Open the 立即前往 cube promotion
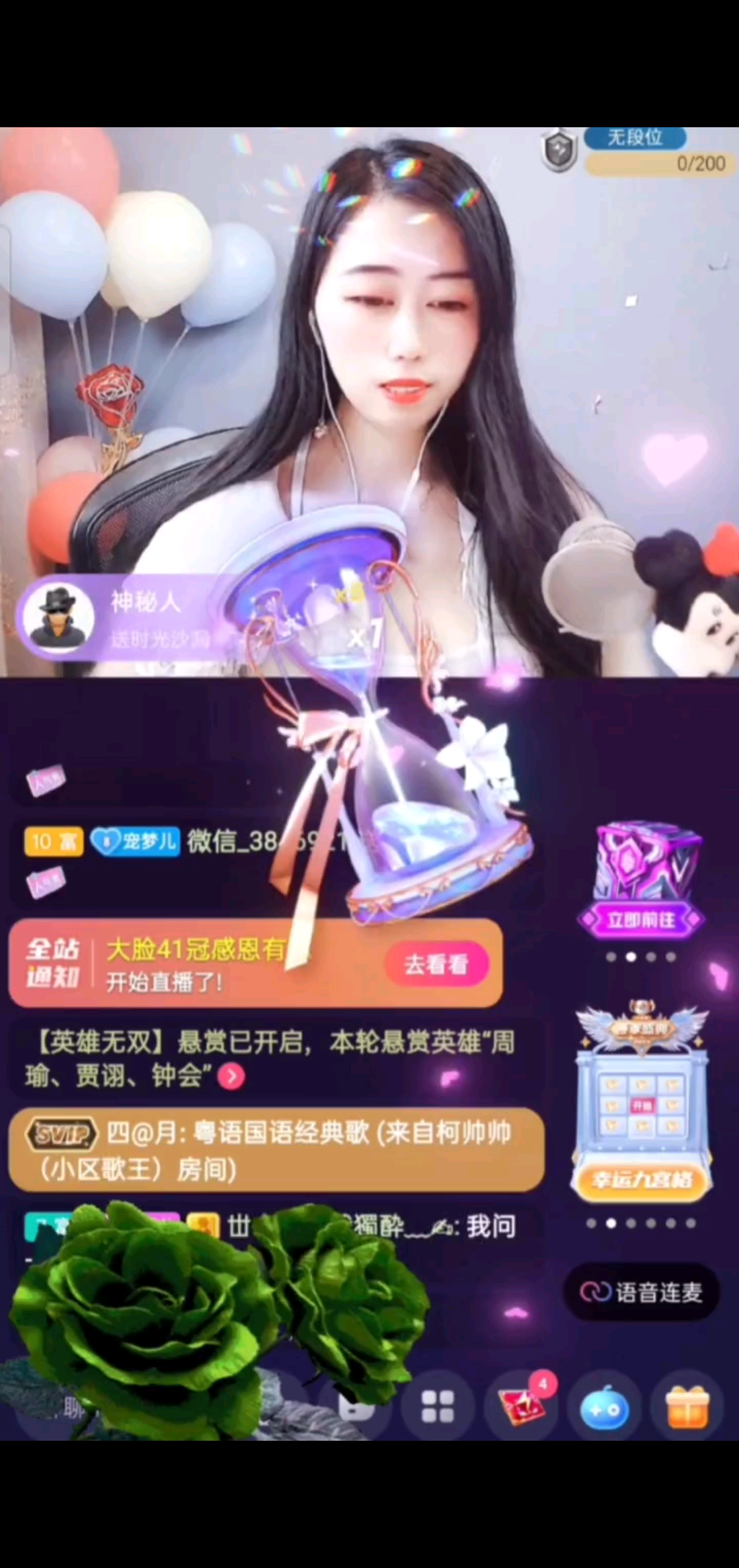 pyautogui.click(x=641, y=919)
